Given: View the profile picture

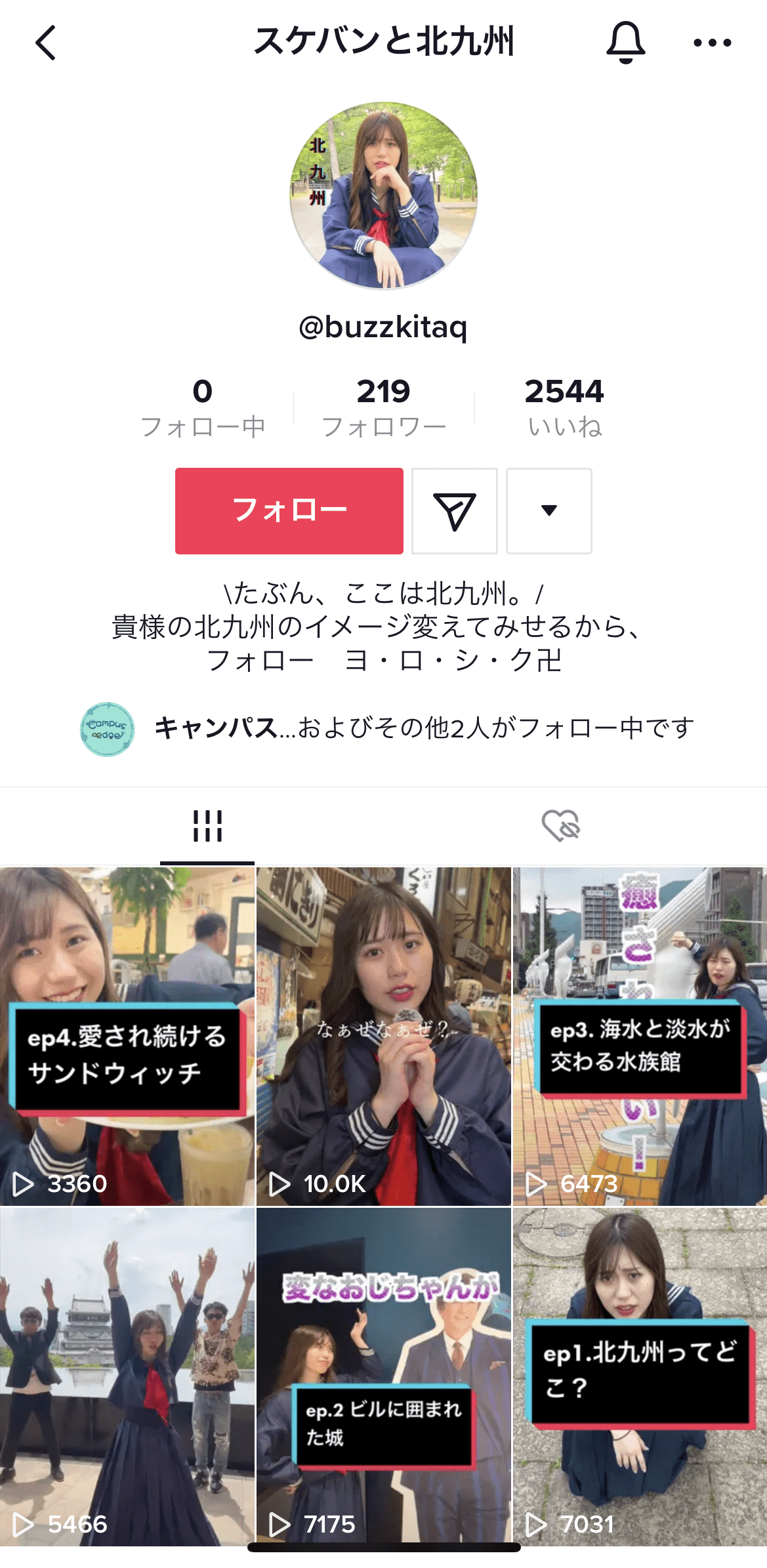Looking at the screenshot, I should (384, 196).
